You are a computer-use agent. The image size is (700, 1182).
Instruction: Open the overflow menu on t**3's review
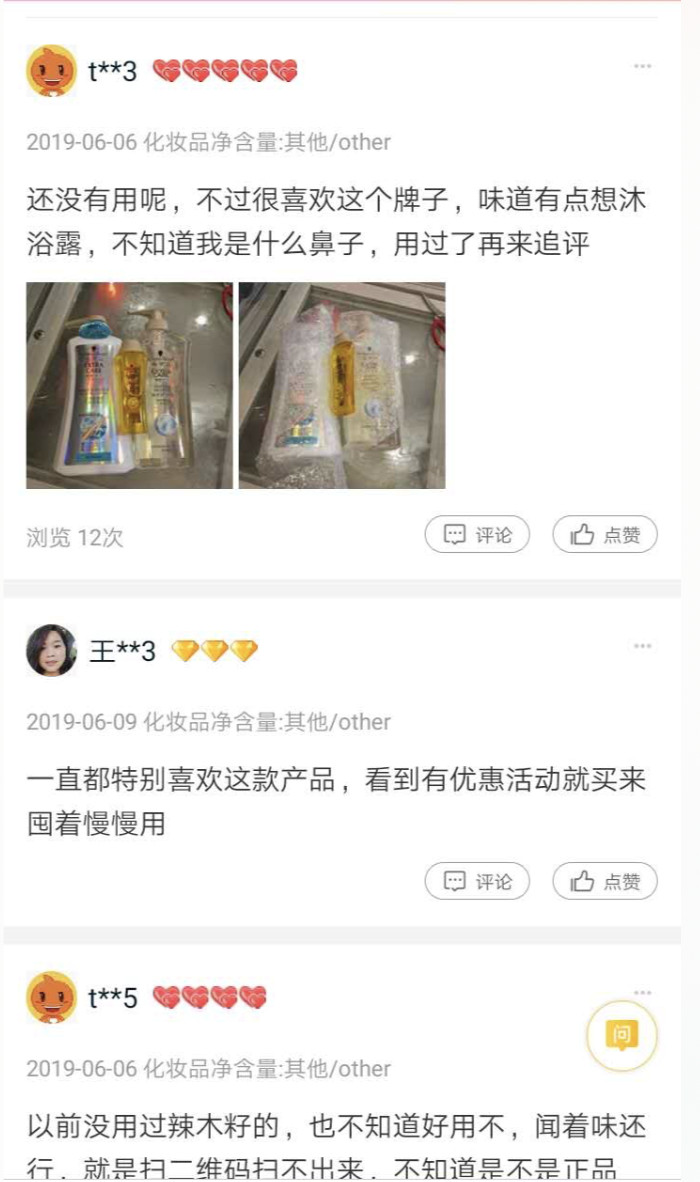(642, 66)
